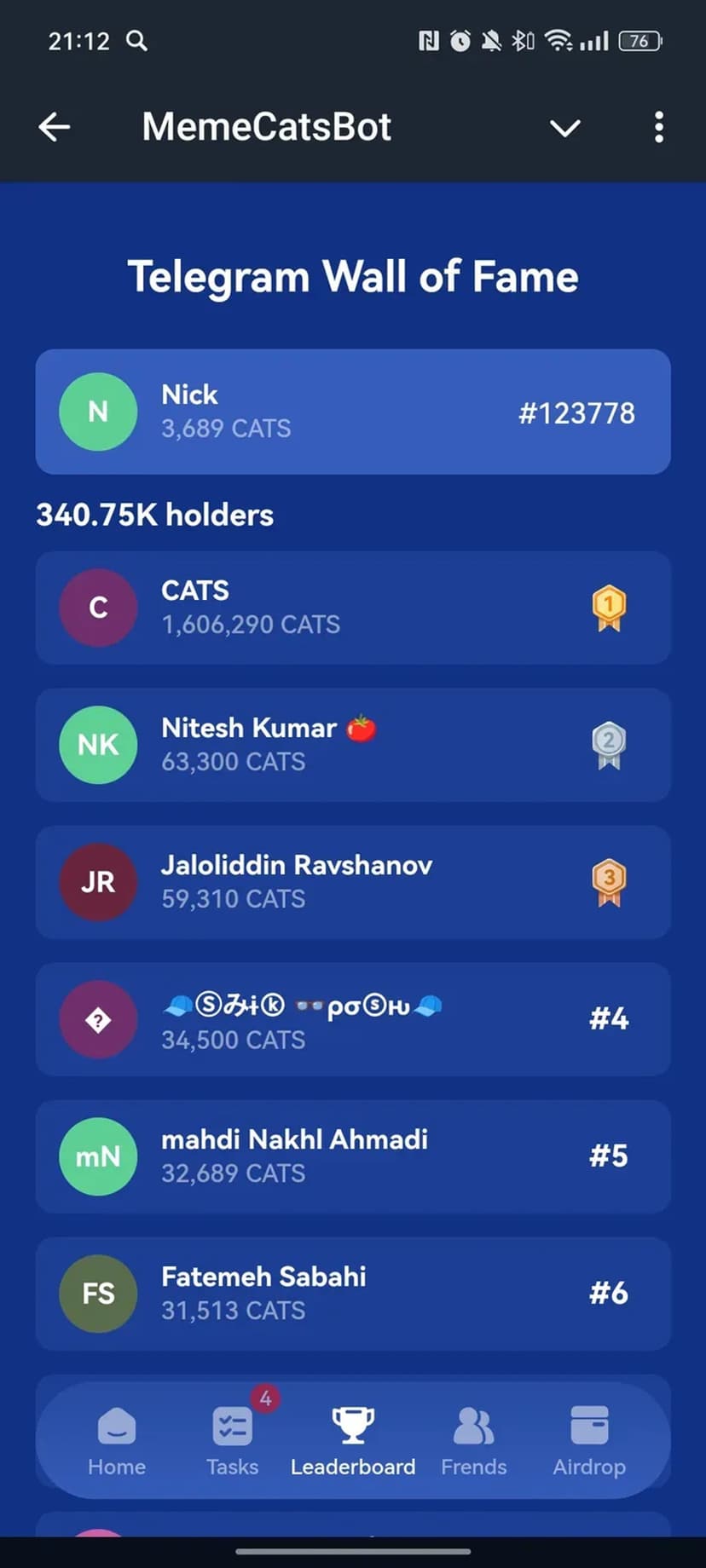
Task: Collapse the mini app with the chevron
Action: [564, 128]
